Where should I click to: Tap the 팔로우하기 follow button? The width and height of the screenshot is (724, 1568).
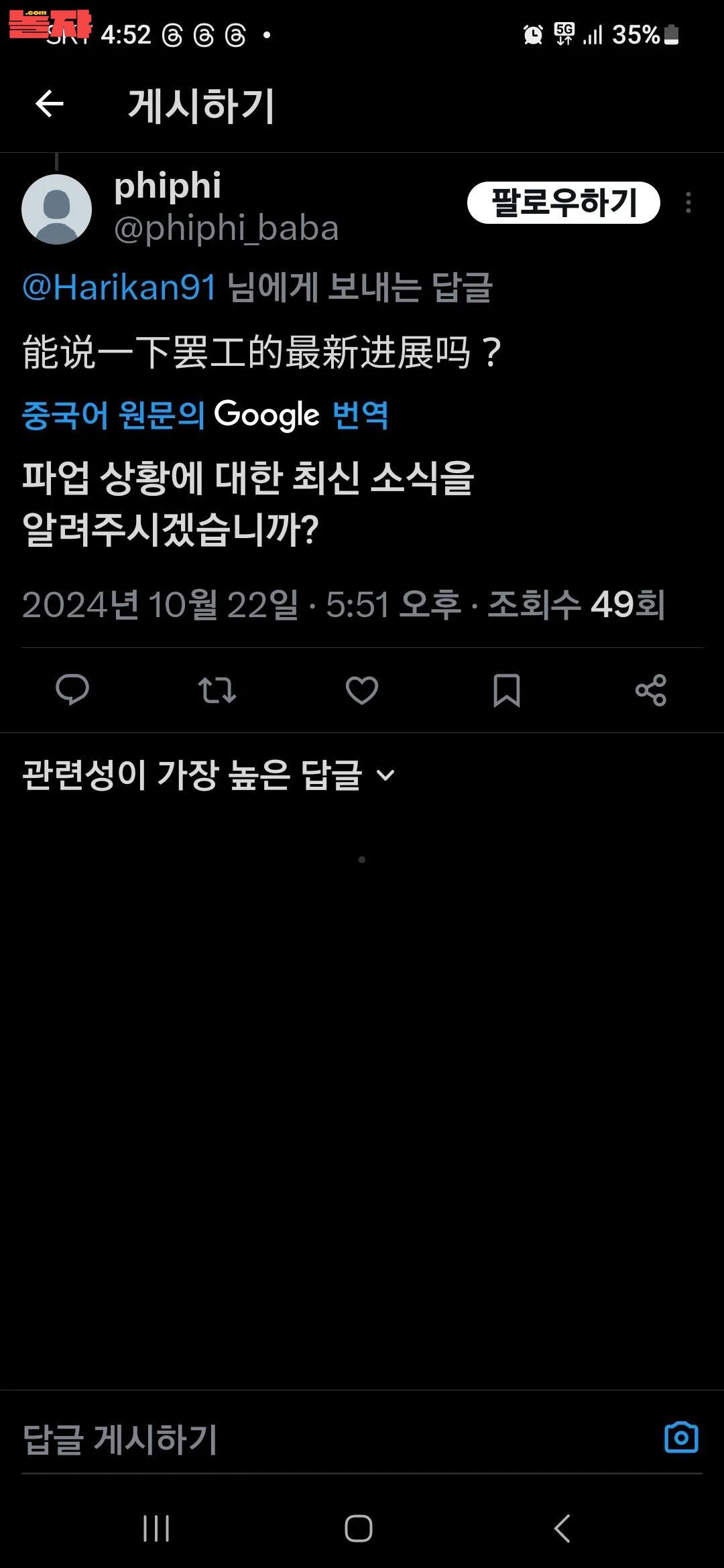click(563, 202)
